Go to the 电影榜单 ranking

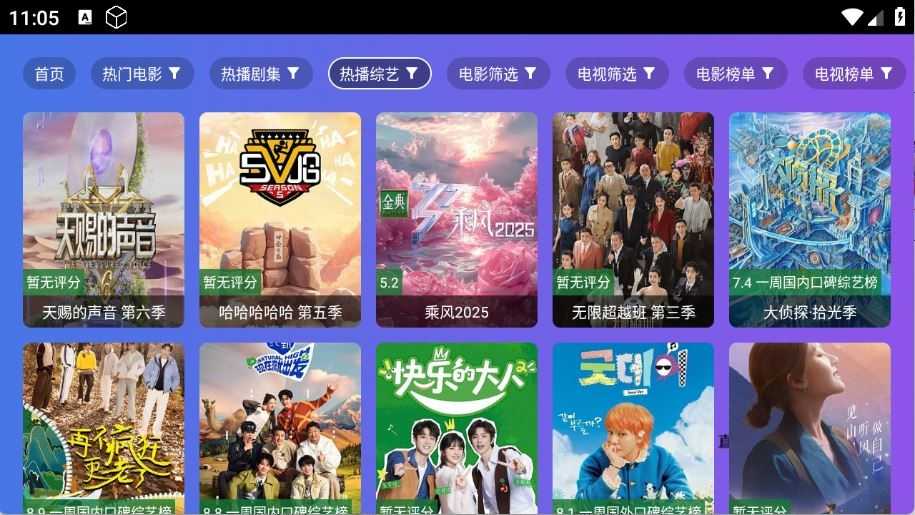pyautogui.click(x=735, y=73)
